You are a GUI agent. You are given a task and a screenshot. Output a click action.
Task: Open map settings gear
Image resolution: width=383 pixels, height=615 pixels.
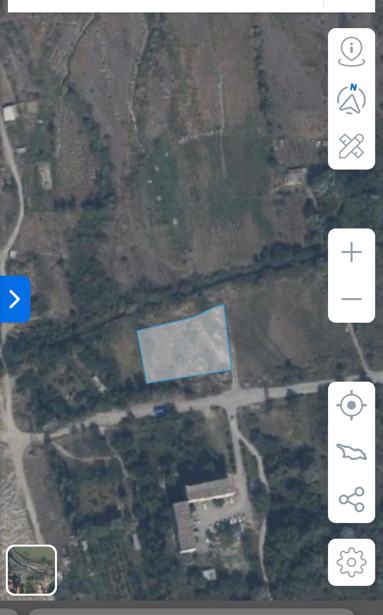pos(351,562)
